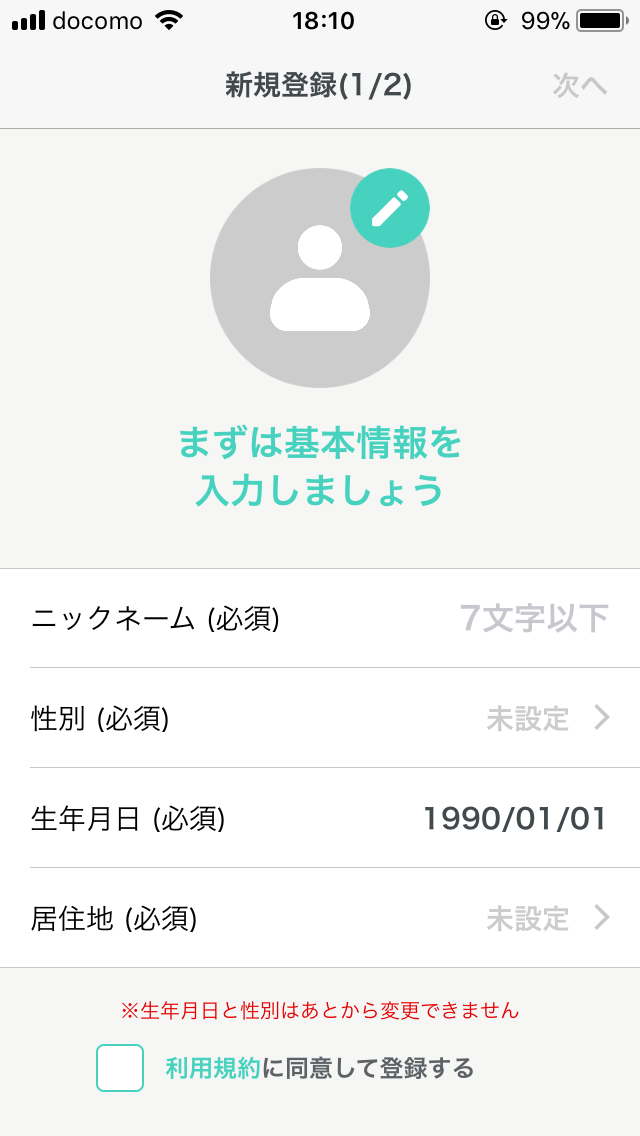The height and width of the screenshot is (1136, 640).
Task: Change the 生年月日 birth date 1990/01/01
Action: point(514,819)
